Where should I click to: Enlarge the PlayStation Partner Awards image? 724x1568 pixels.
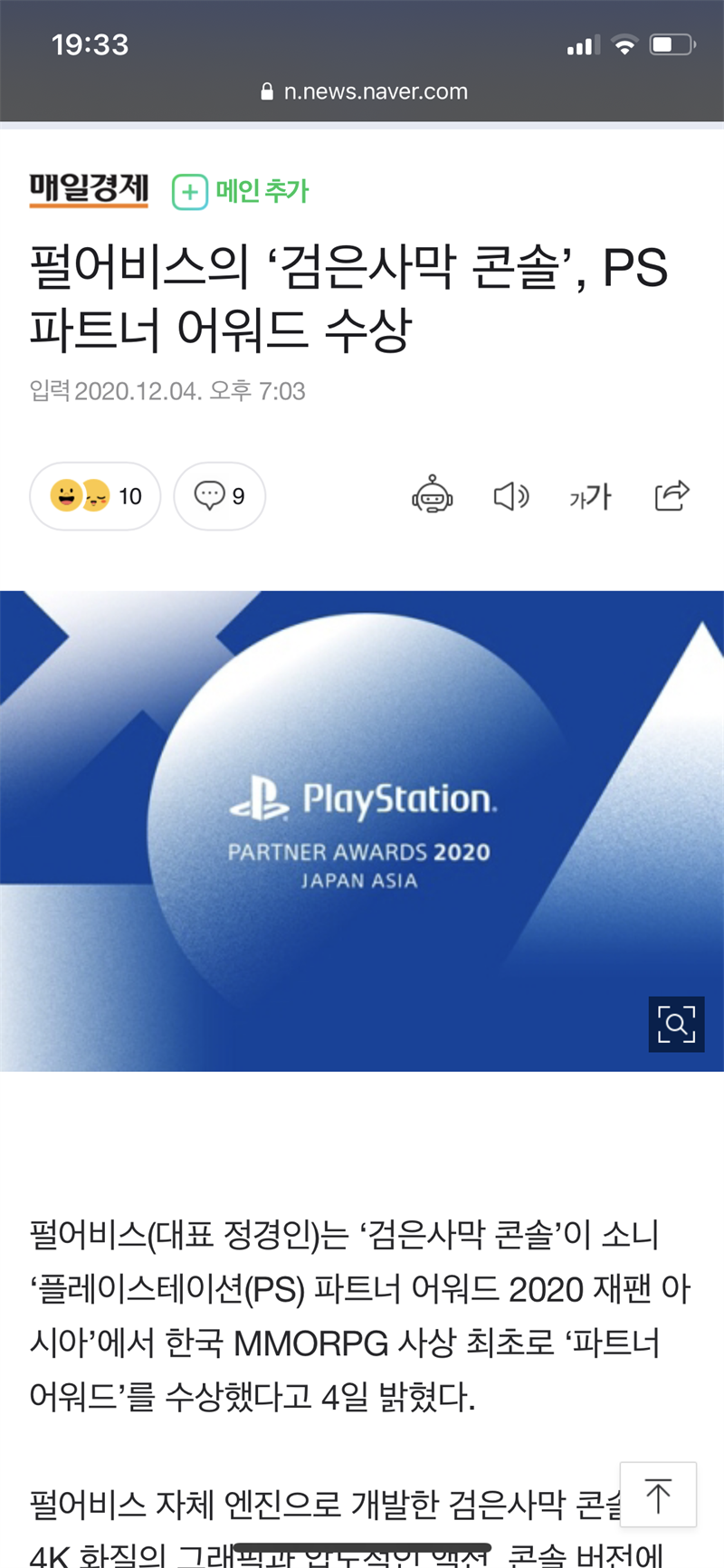pyautogui.click(x=676, y=1024)
